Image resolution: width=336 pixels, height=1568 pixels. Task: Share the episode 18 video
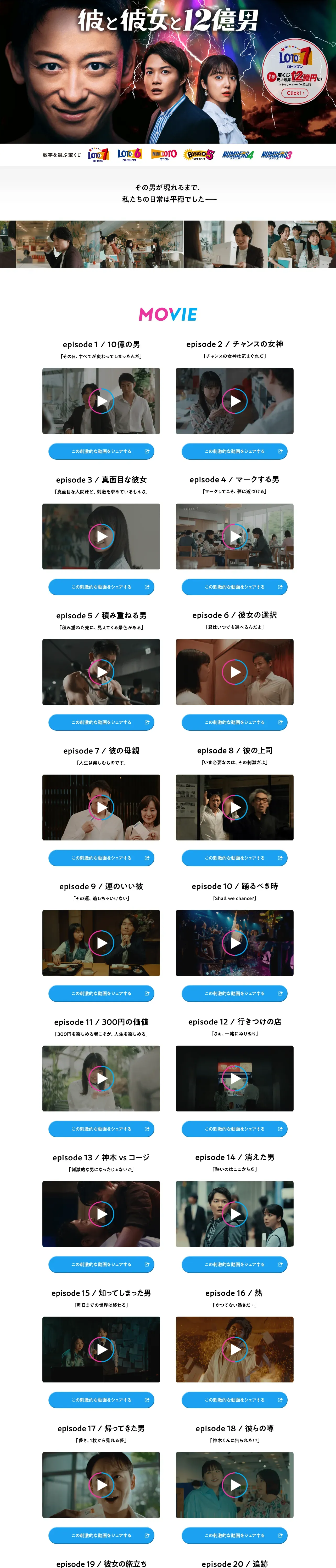235,1535
